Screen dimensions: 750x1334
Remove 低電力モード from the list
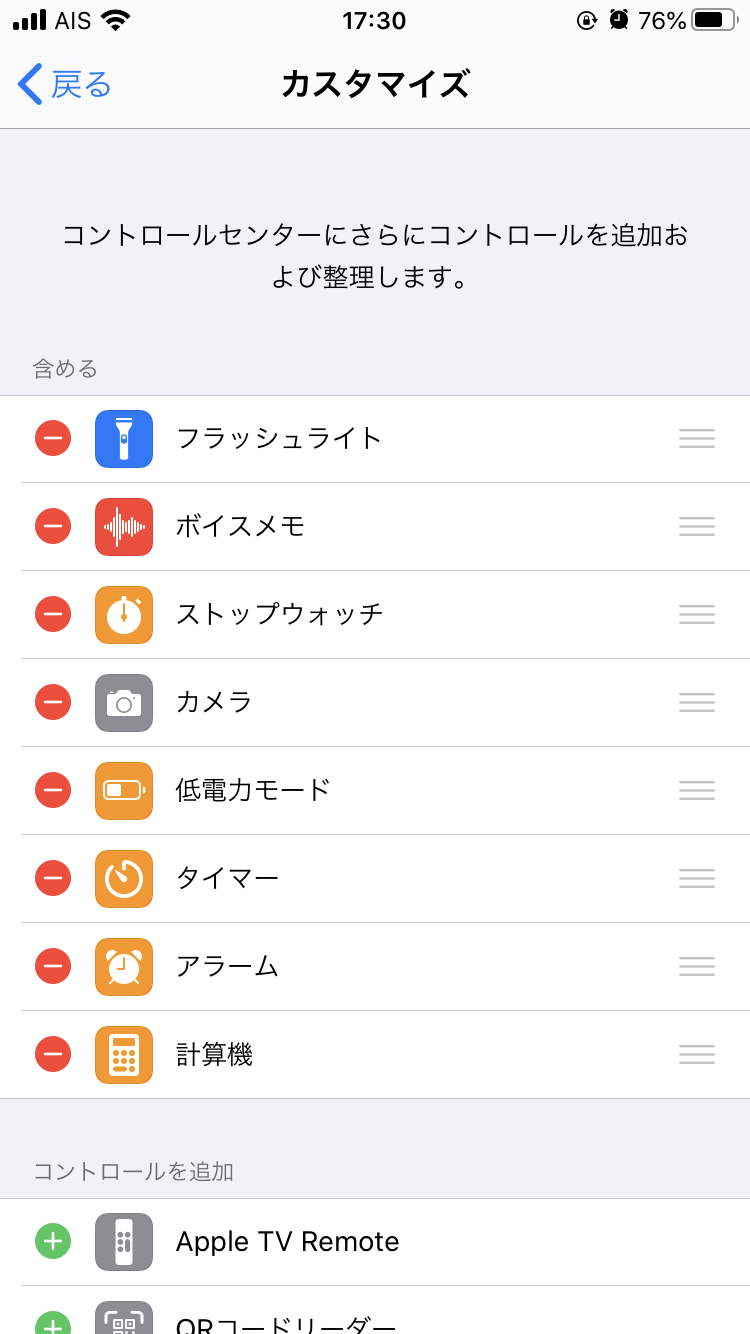[53, 790]
